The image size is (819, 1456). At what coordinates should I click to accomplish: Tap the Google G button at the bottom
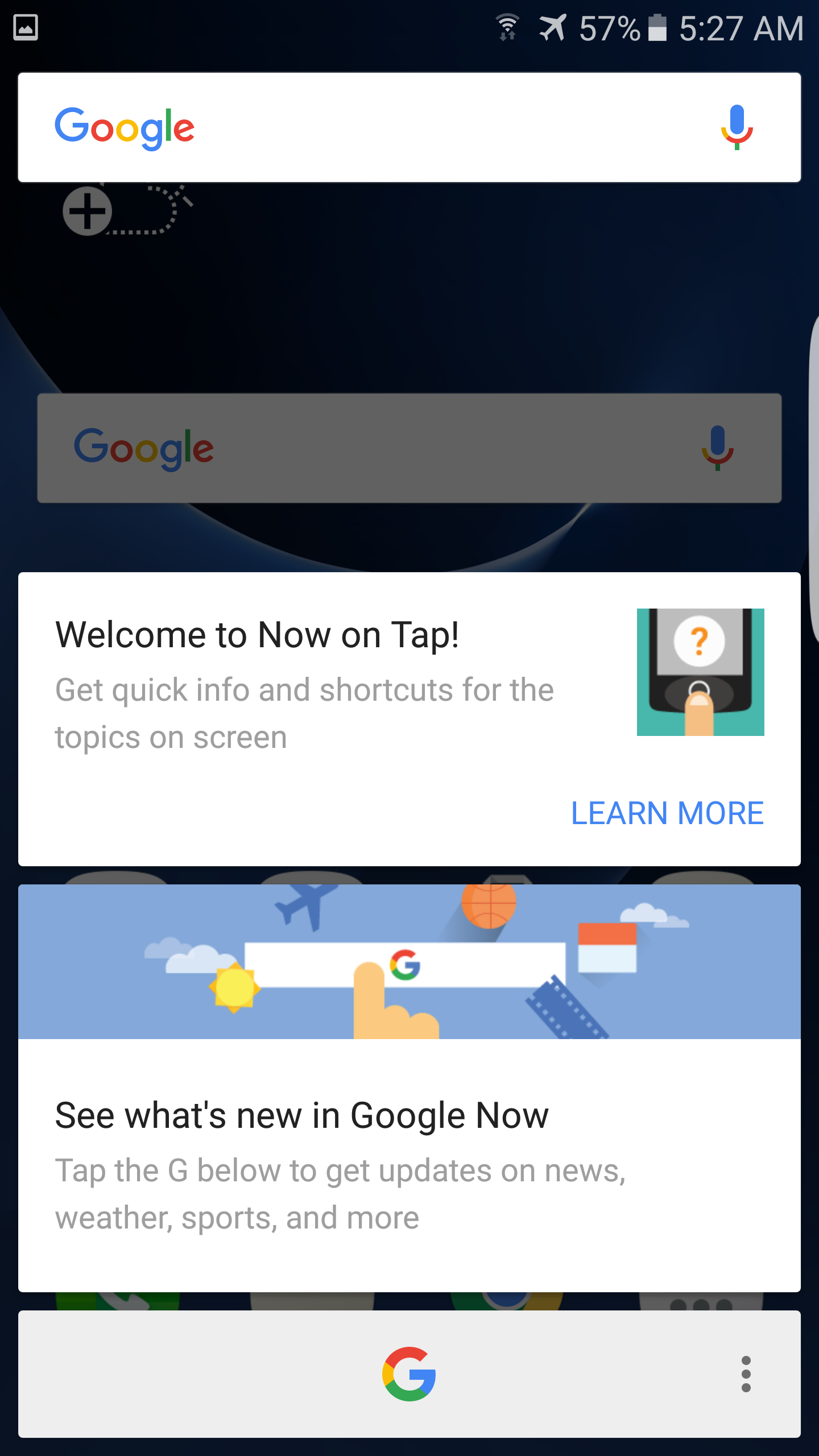[x=409, y=1374]
